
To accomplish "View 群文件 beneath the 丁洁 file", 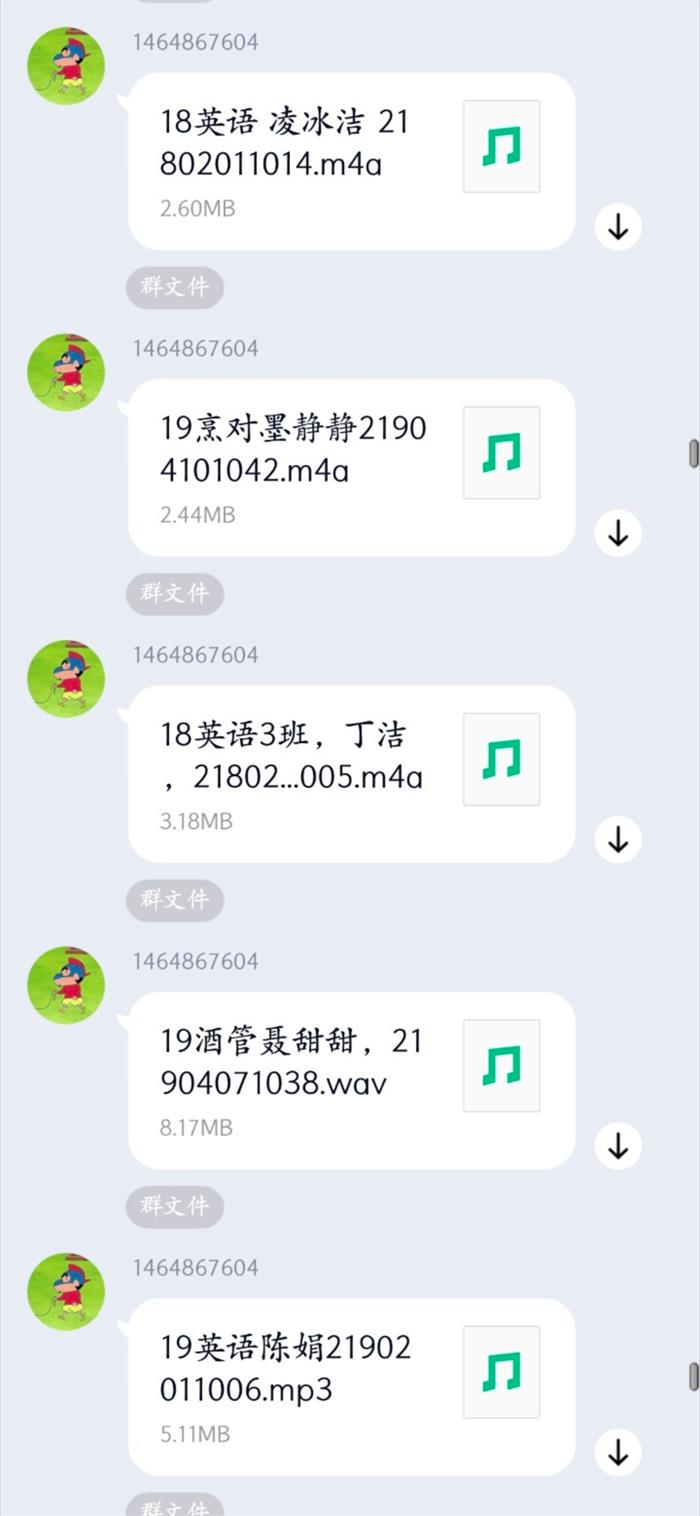I will click(x=175, y=900).
